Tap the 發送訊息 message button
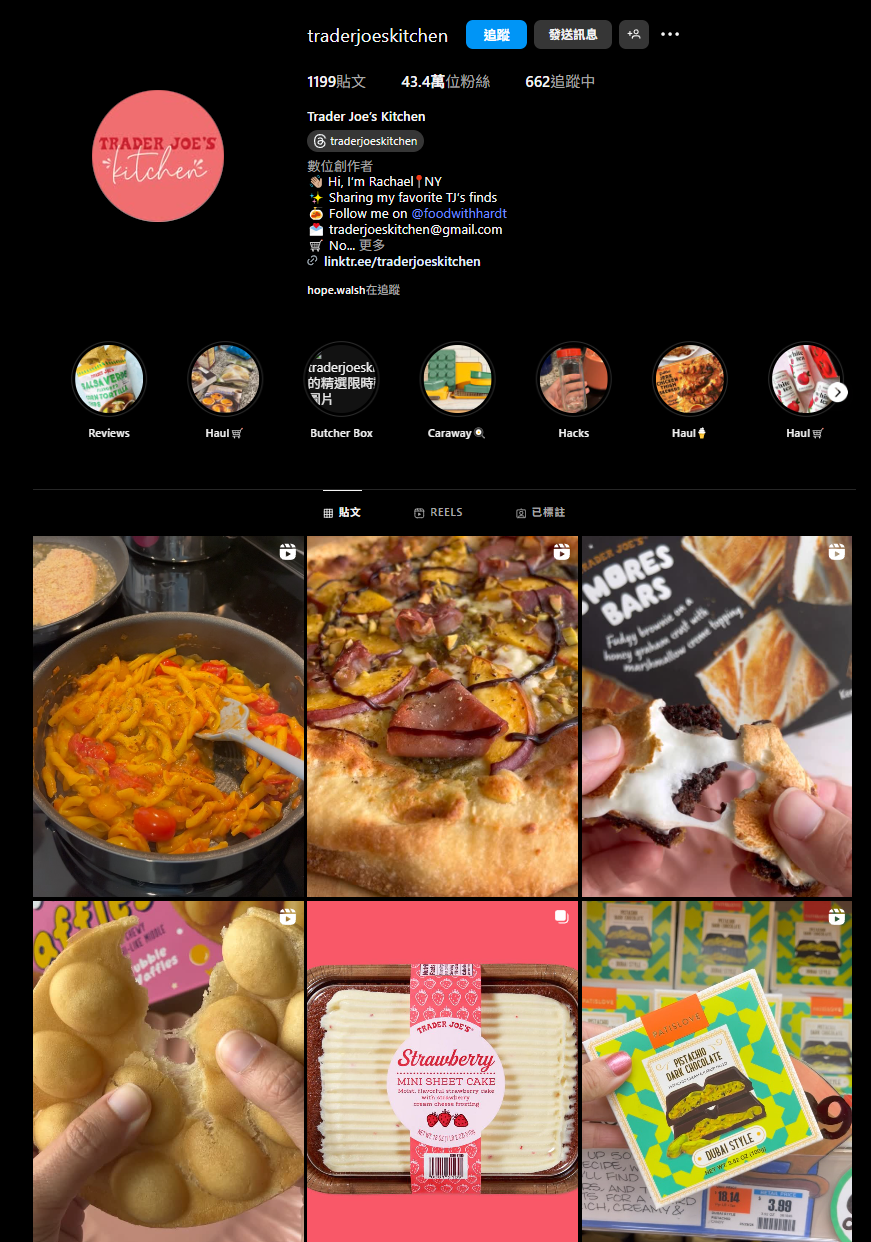 pyautogui.click(x=573, y=35)
